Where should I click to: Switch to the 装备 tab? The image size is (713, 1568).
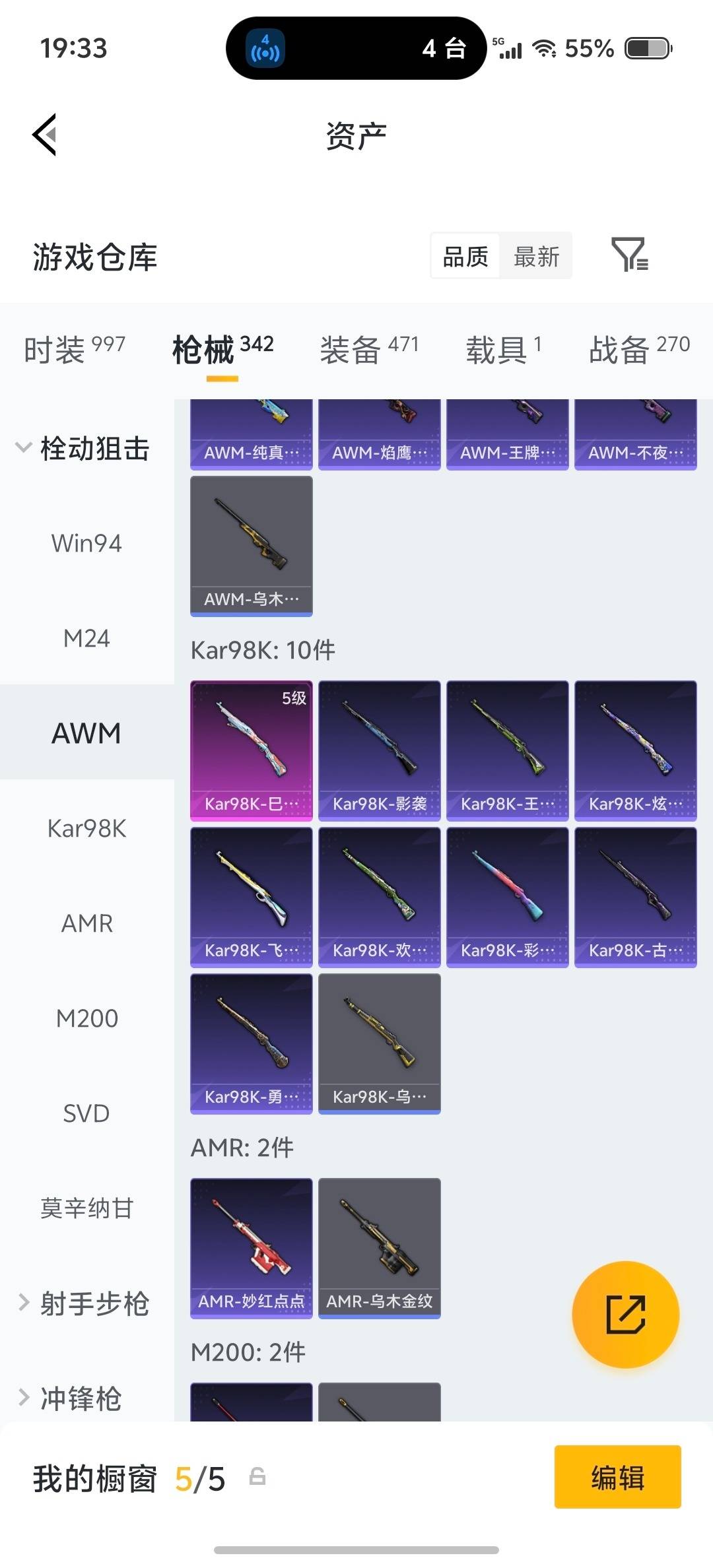(x=350, y=348)
